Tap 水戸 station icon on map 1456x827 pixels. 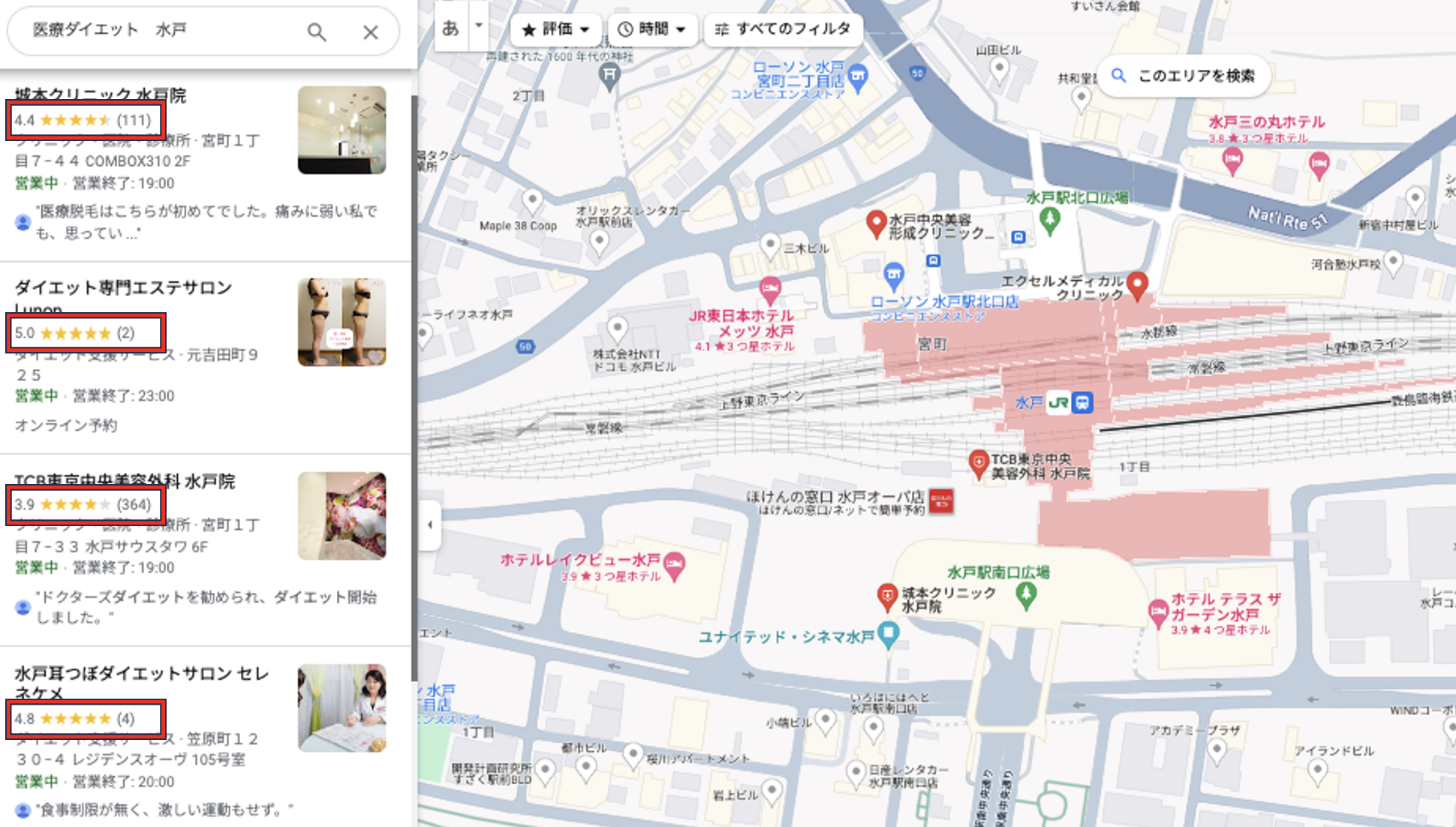[1082, 403]
